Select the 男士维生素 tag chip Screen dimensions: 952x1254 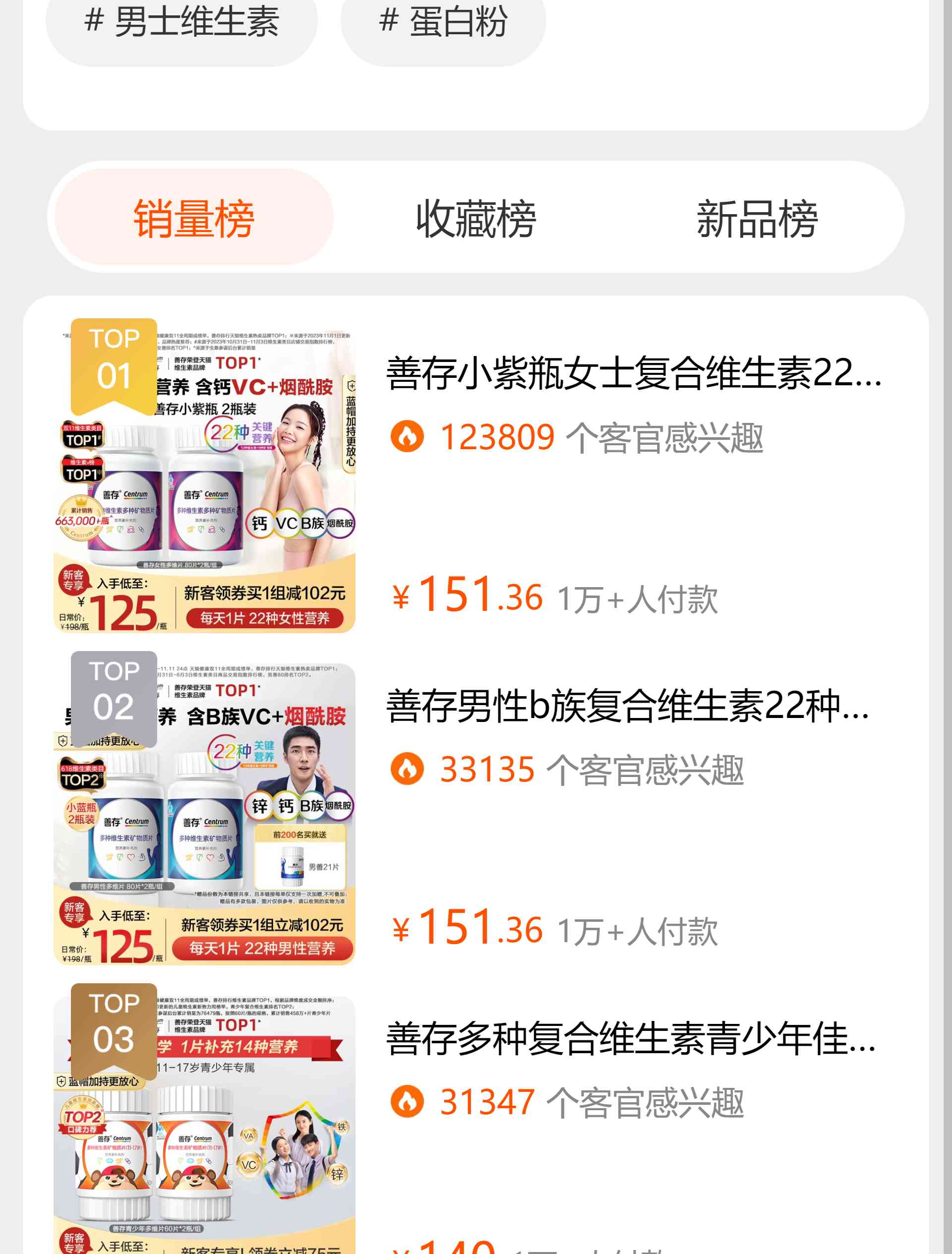pyautogui.click(x=181, y=23)
